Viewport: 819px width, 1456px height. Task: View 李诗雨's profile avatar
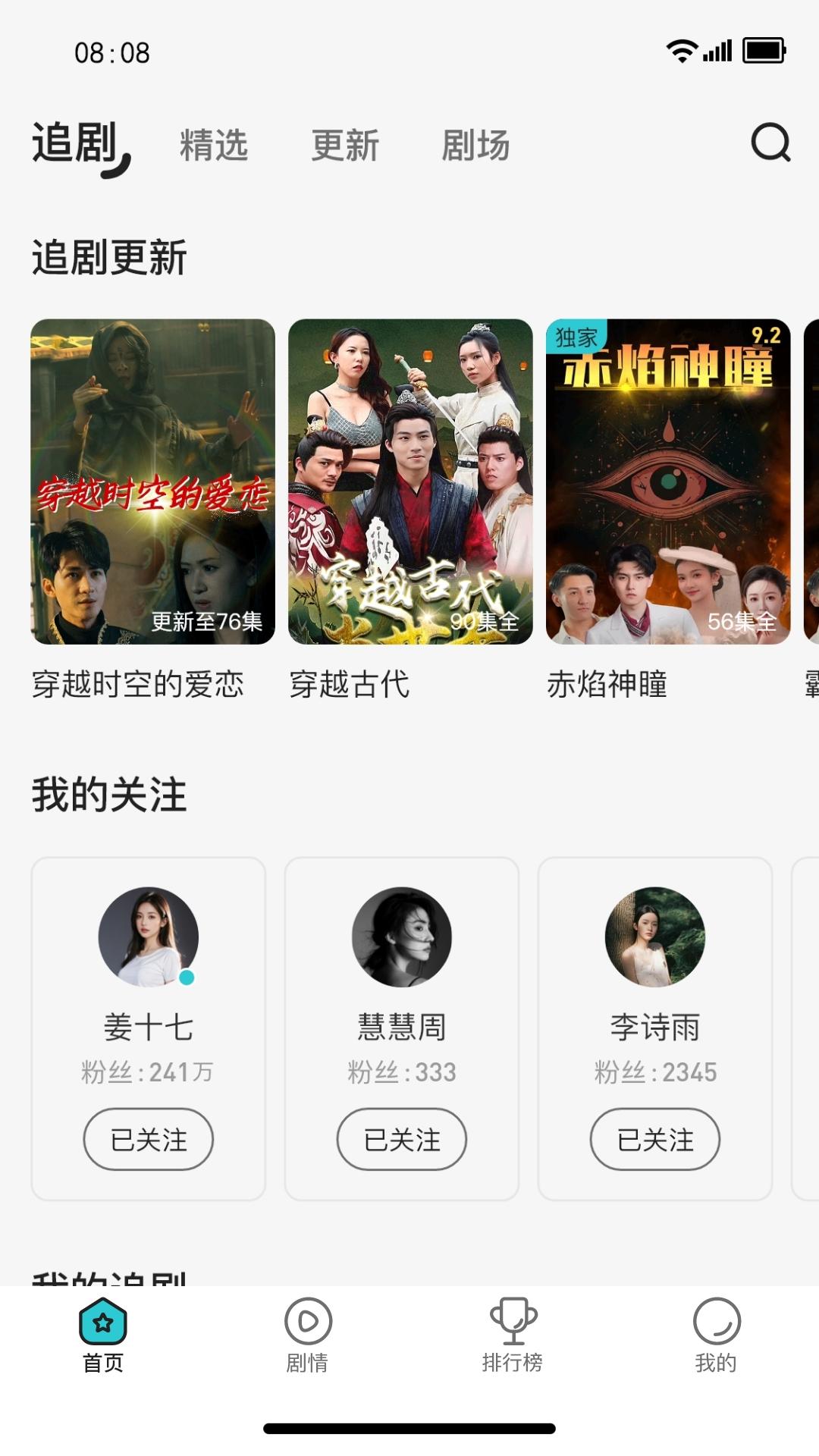point(655,937)
